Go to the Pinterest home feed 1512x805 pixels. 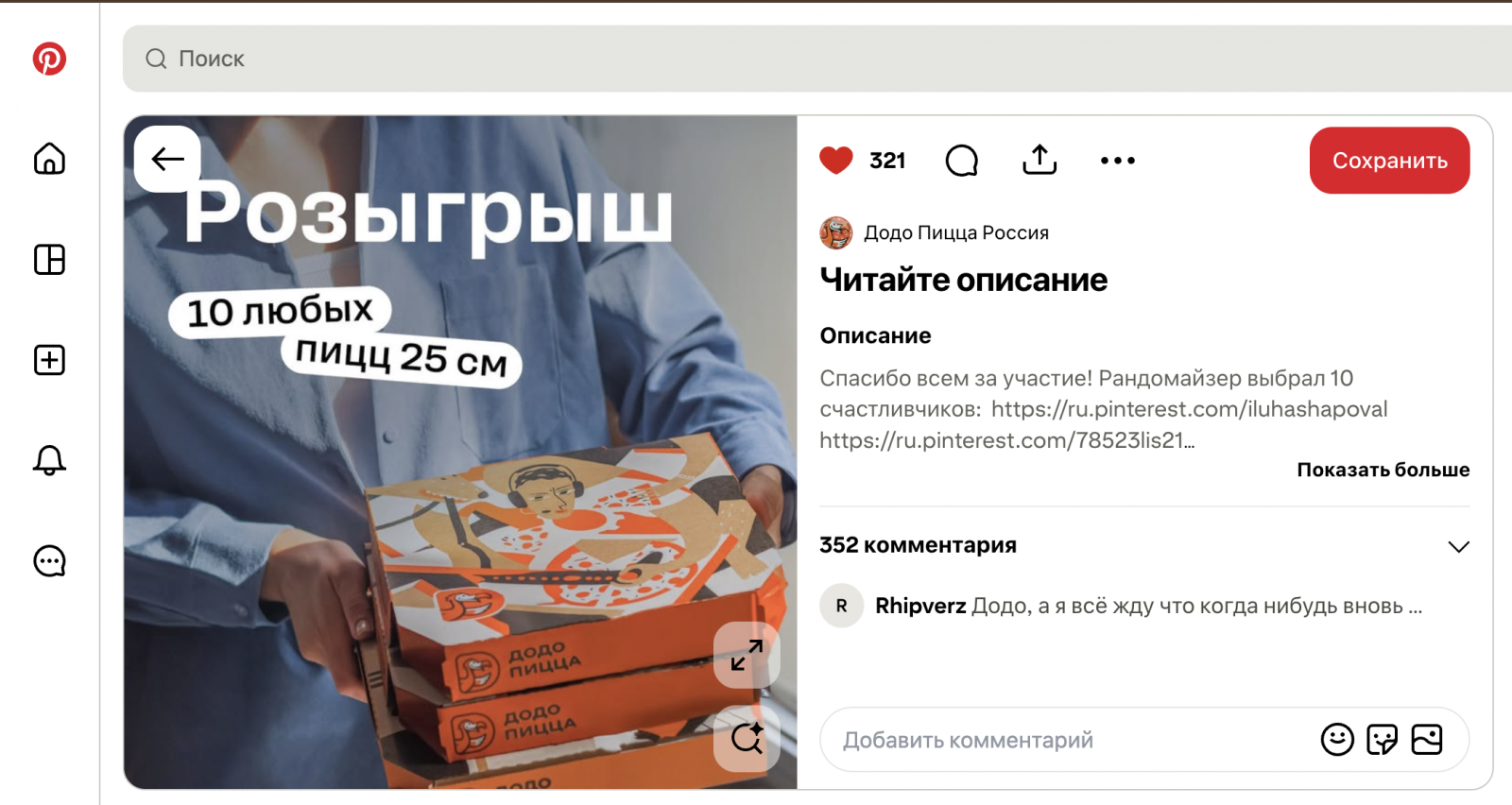49,159
